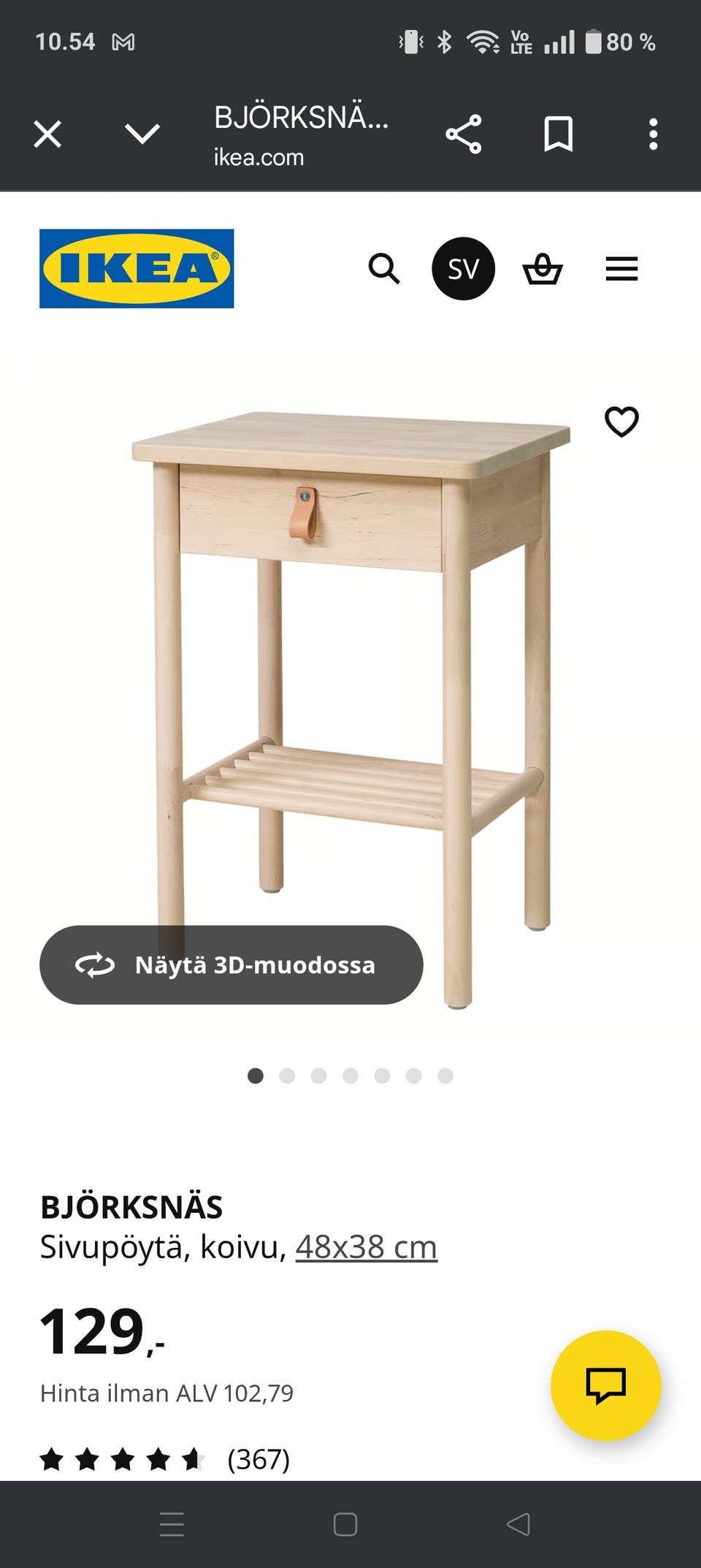Bookmark this ikea.com page

click(x=559, y=134)
